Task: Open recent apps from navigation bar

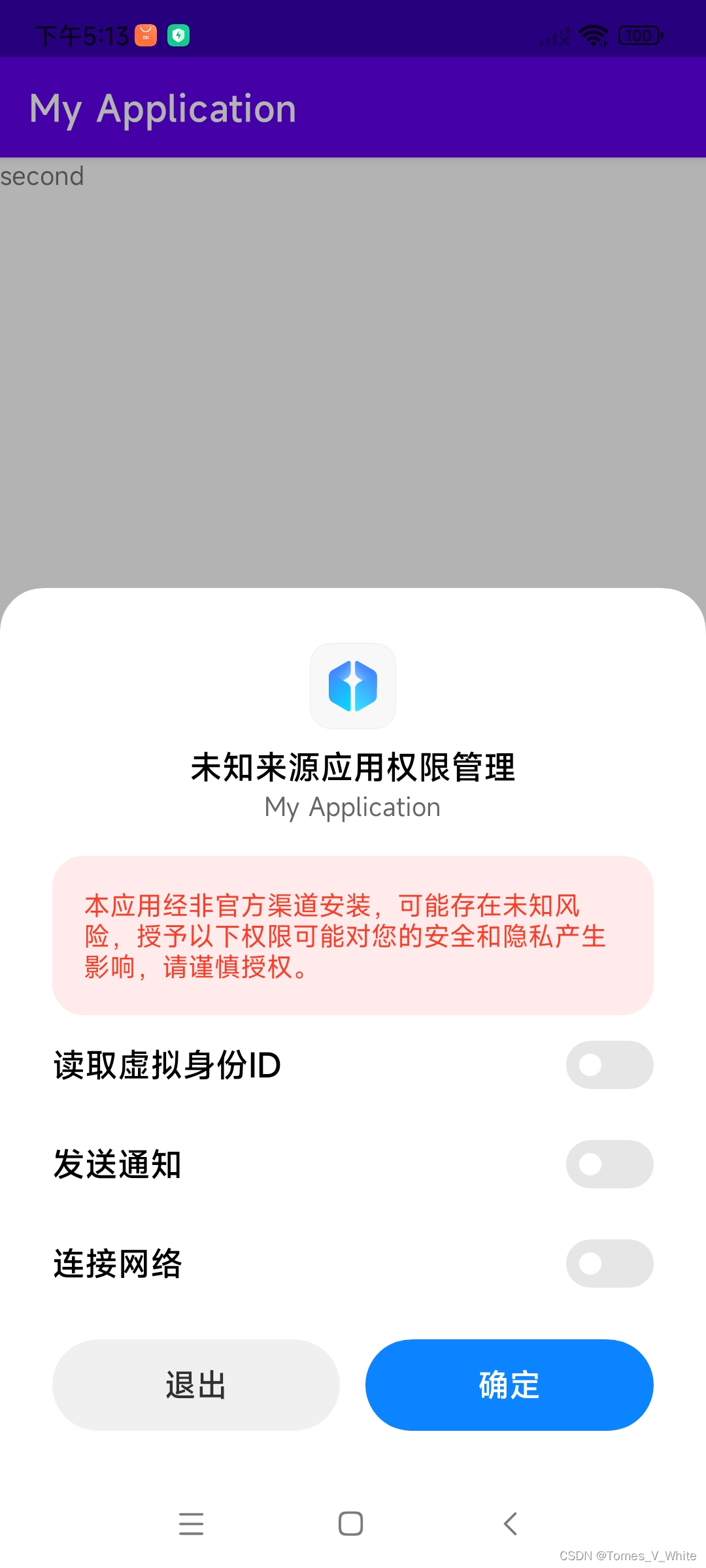Action: coord(191,1524)
